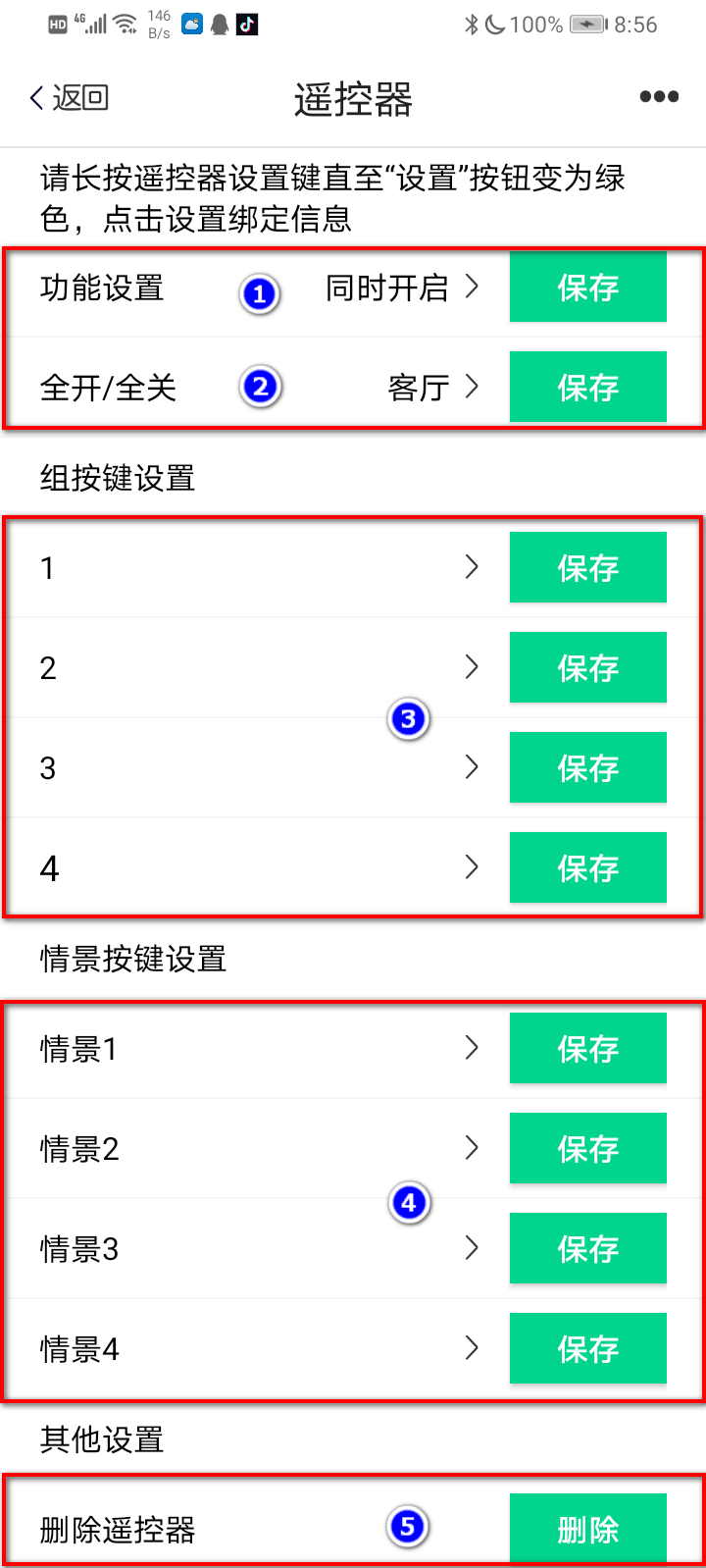Save group key 2 binding
This screenshot has height=1568, width=706.
(587, 667)
